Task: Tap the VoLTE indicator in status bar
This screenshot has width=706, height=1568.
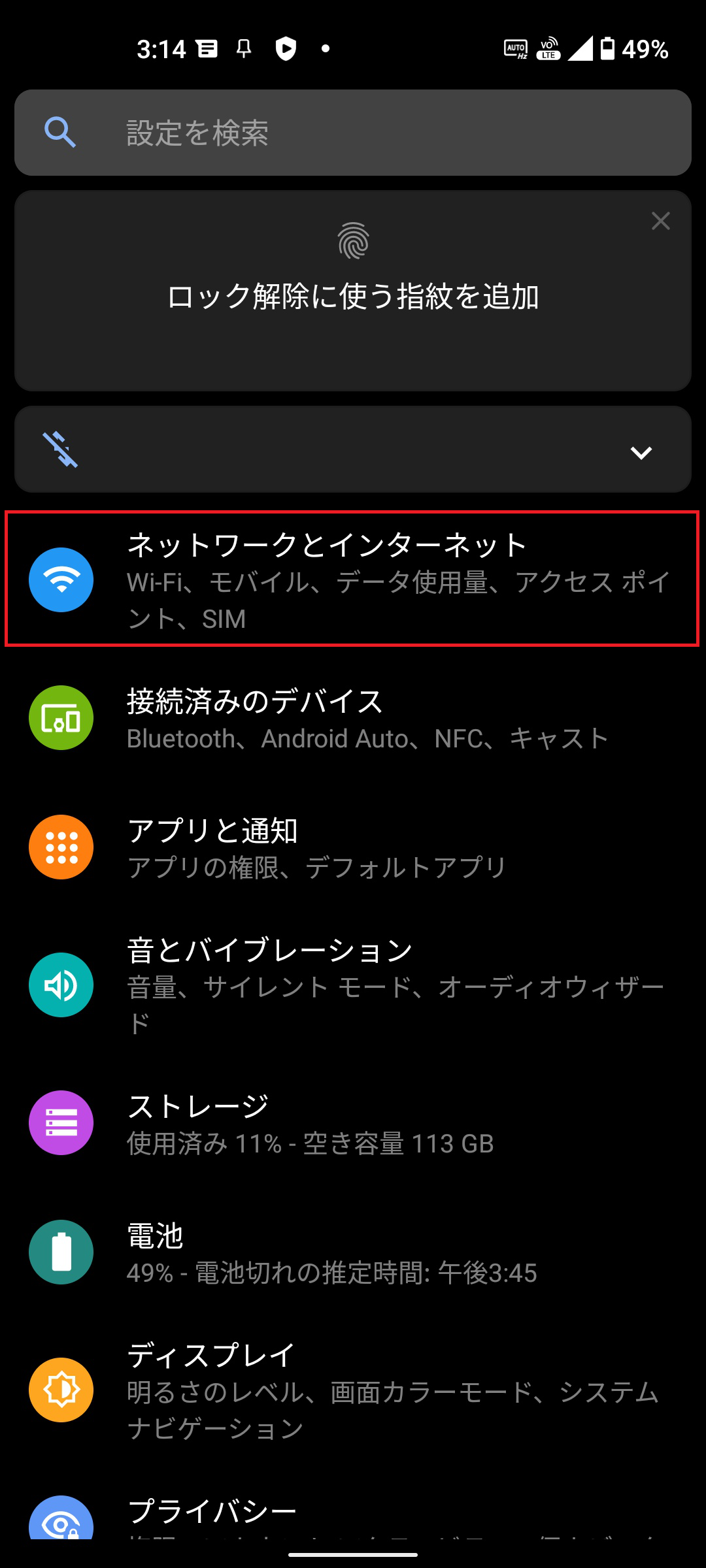Action: click(548, 47)
